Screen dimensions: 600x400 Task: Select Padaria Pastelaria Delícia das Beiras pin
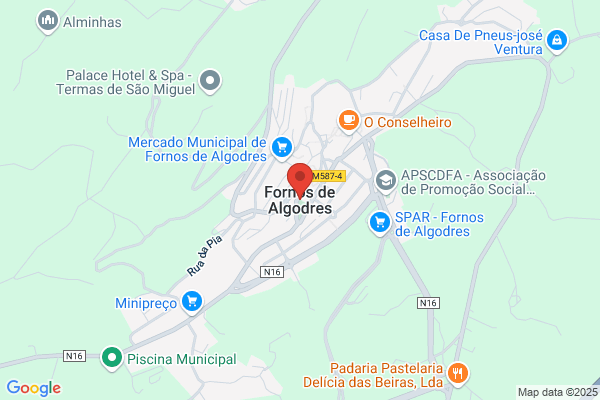coord(458,374)
